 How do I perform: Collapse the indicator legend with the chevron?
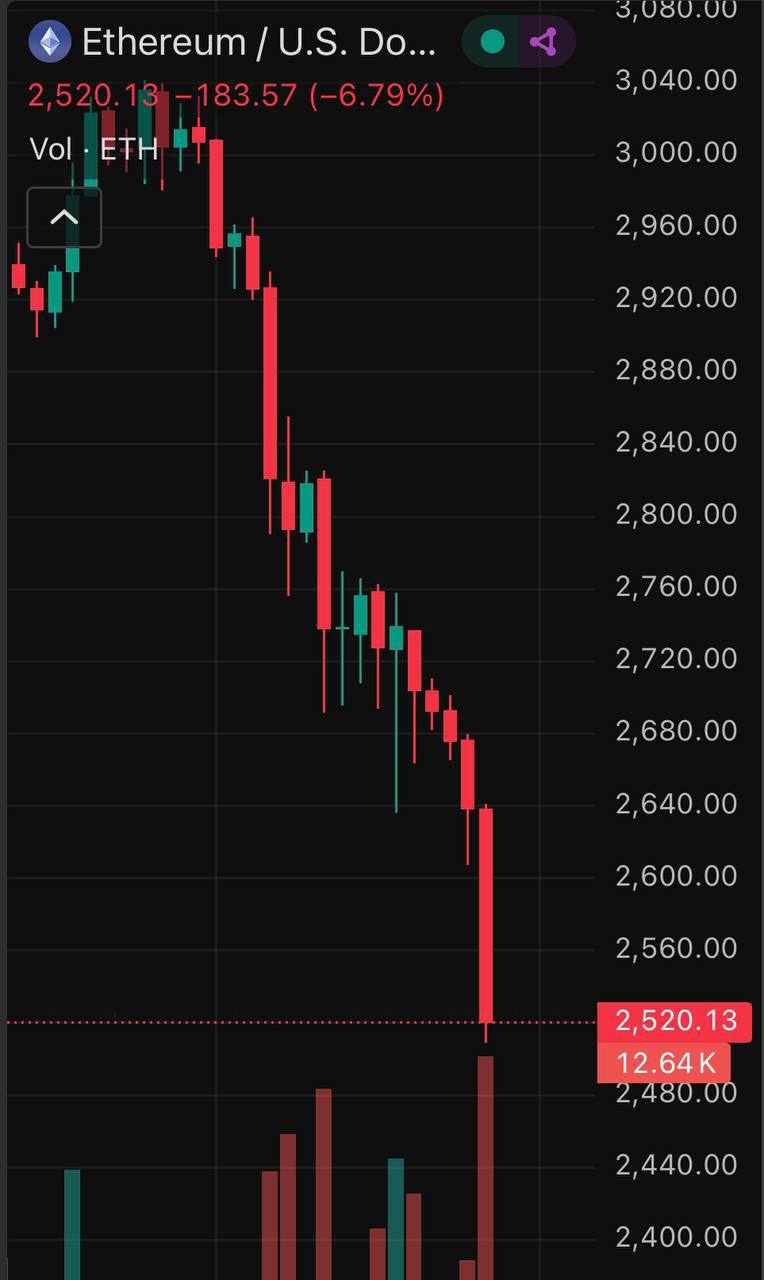tap(64, 217)
